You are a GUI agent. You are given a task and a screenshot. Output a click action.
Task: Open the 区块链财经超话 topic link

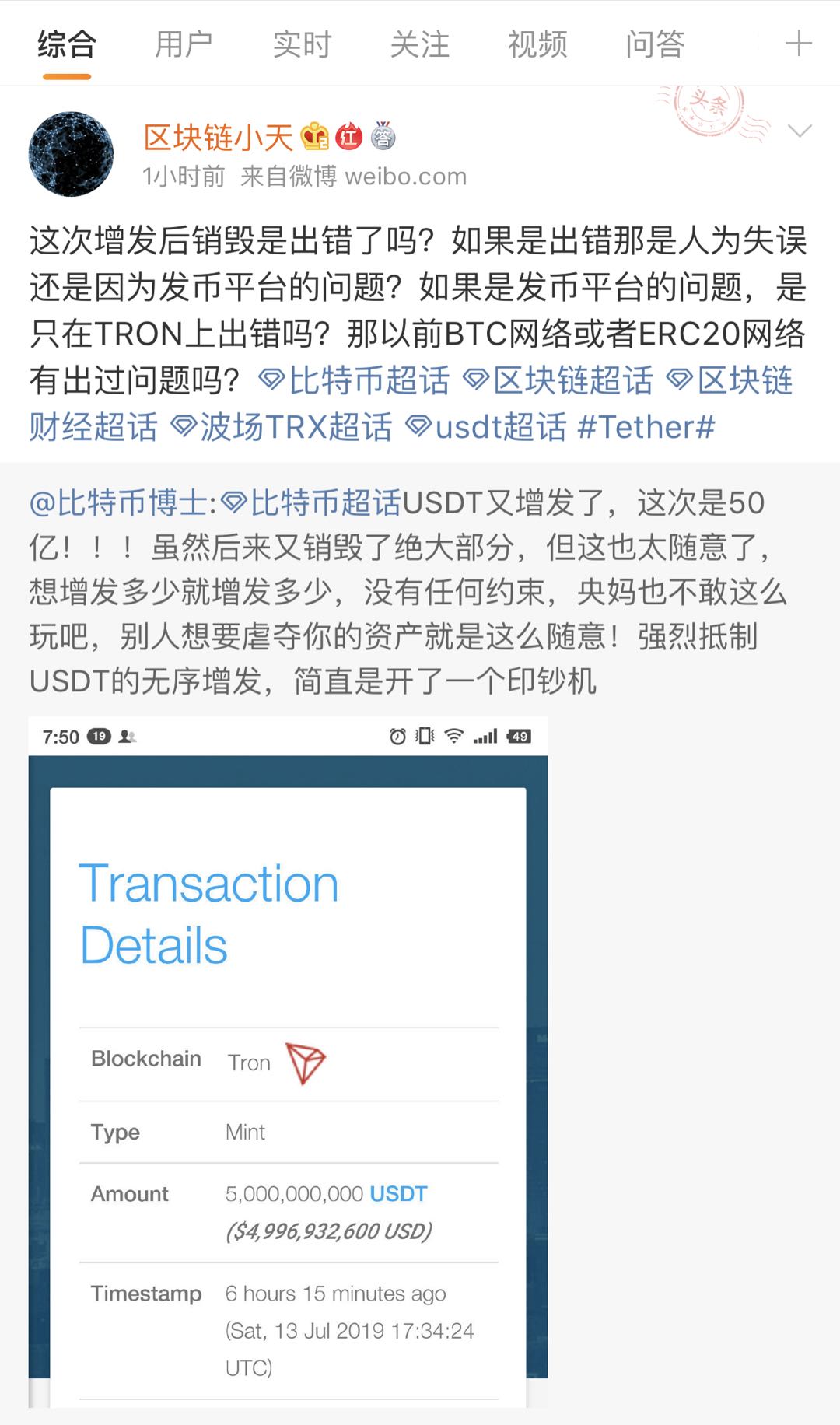pyautogui.click(x=93, y=427)
